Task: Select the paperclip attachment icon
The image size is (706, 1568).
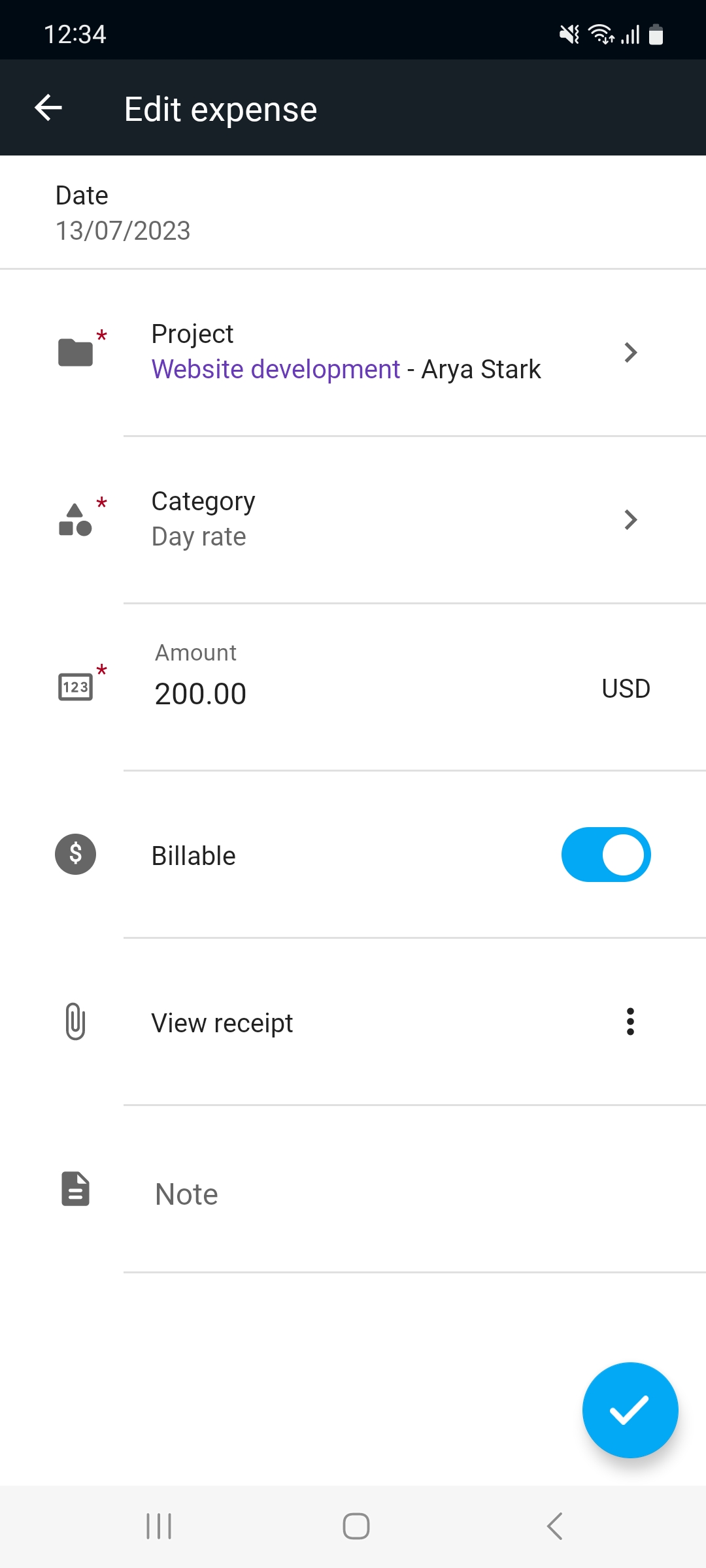Action: (75, 1022)
